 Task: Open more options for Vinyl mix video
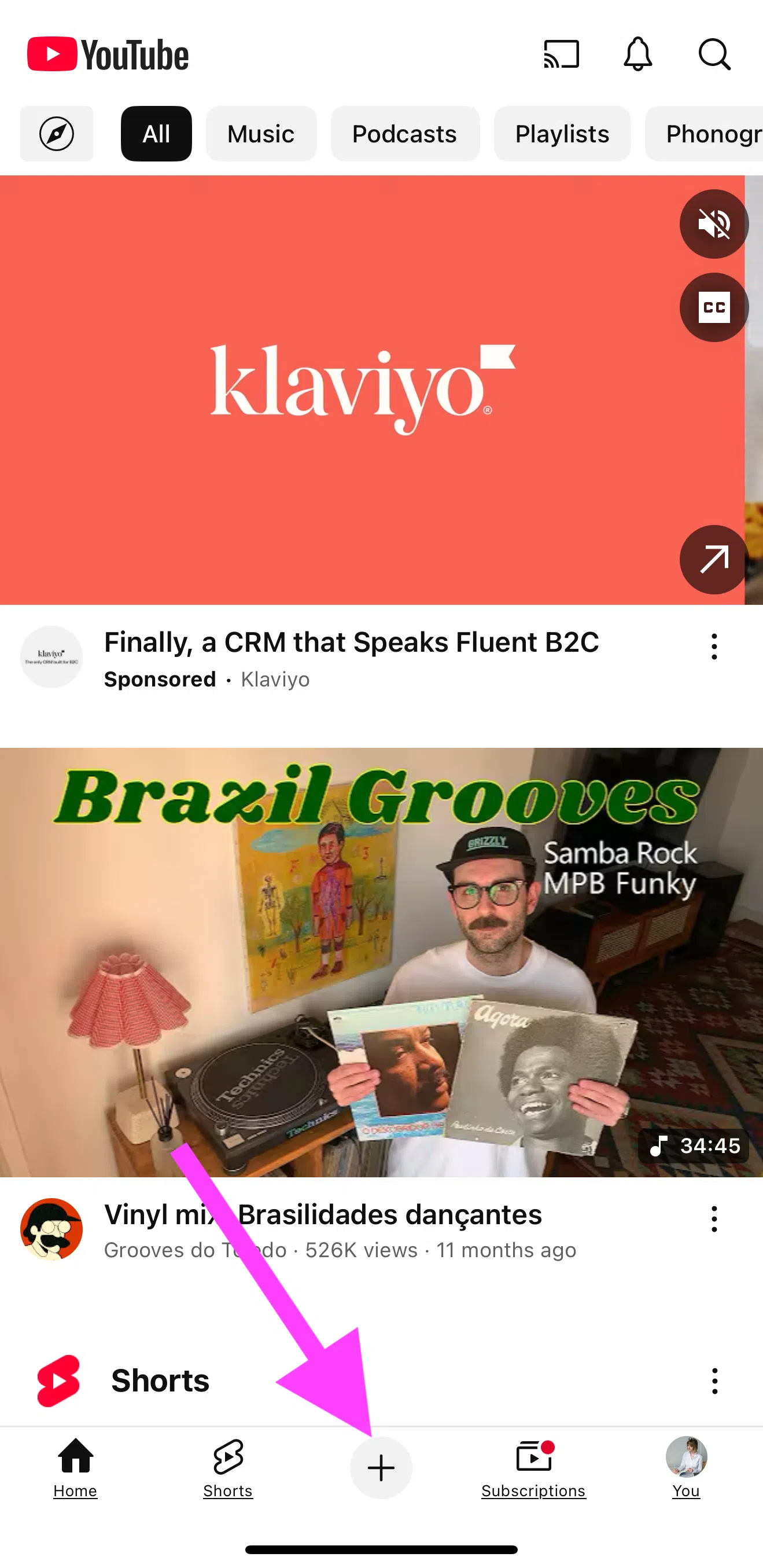pos(714,1219)
